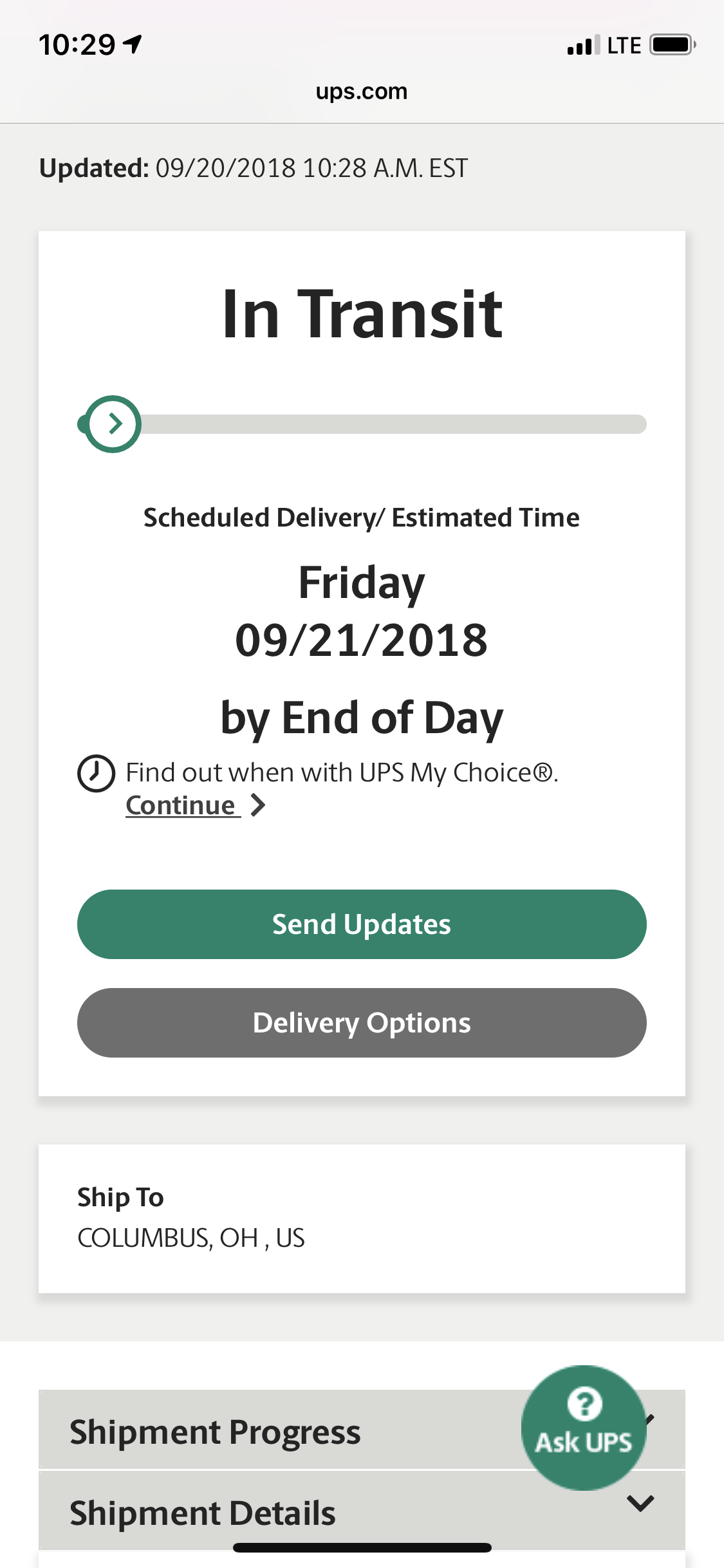Expand the Shipment Details section
The width and height of the screenshot is (724, 1568).
pos(362,1511)
